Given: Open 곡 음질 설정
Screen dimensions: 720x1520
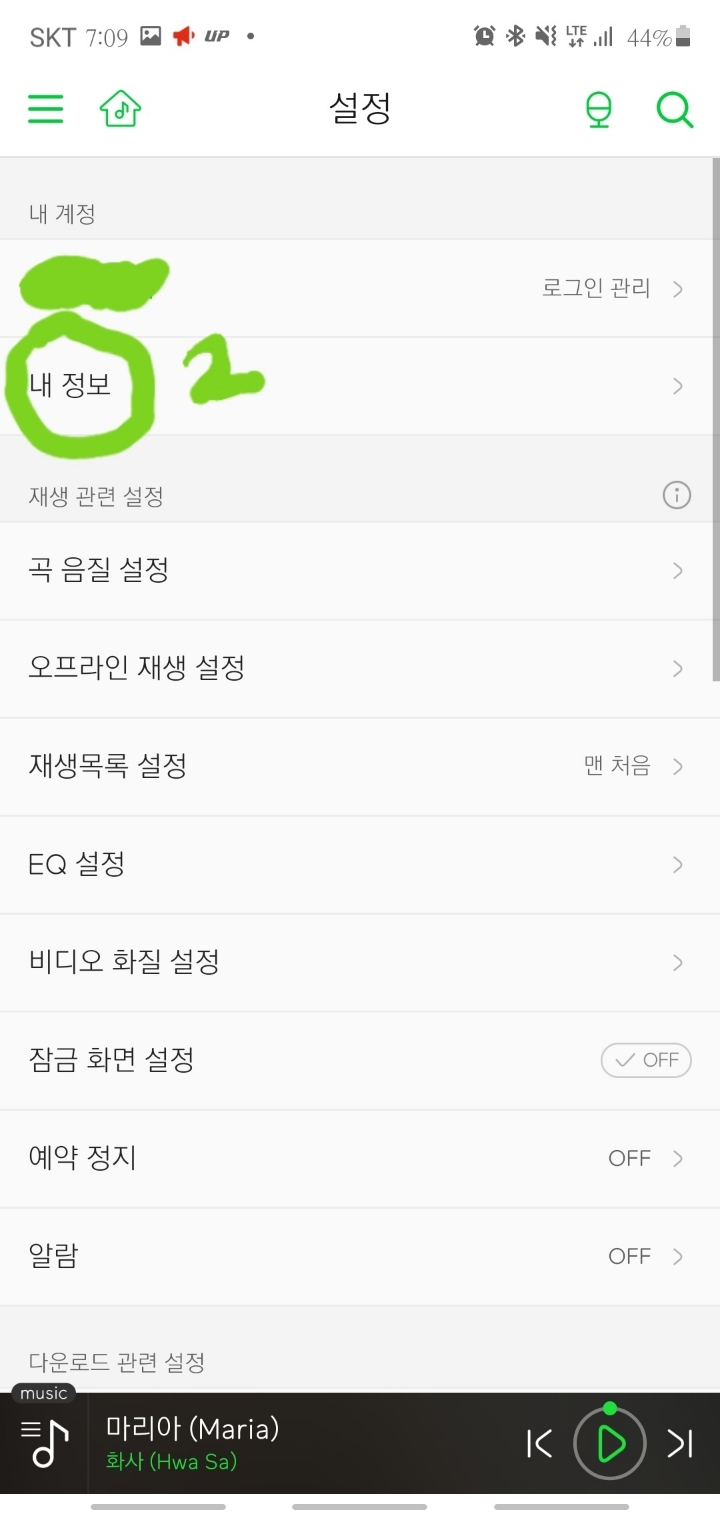Looking at the screenshot, I should 360,570.
